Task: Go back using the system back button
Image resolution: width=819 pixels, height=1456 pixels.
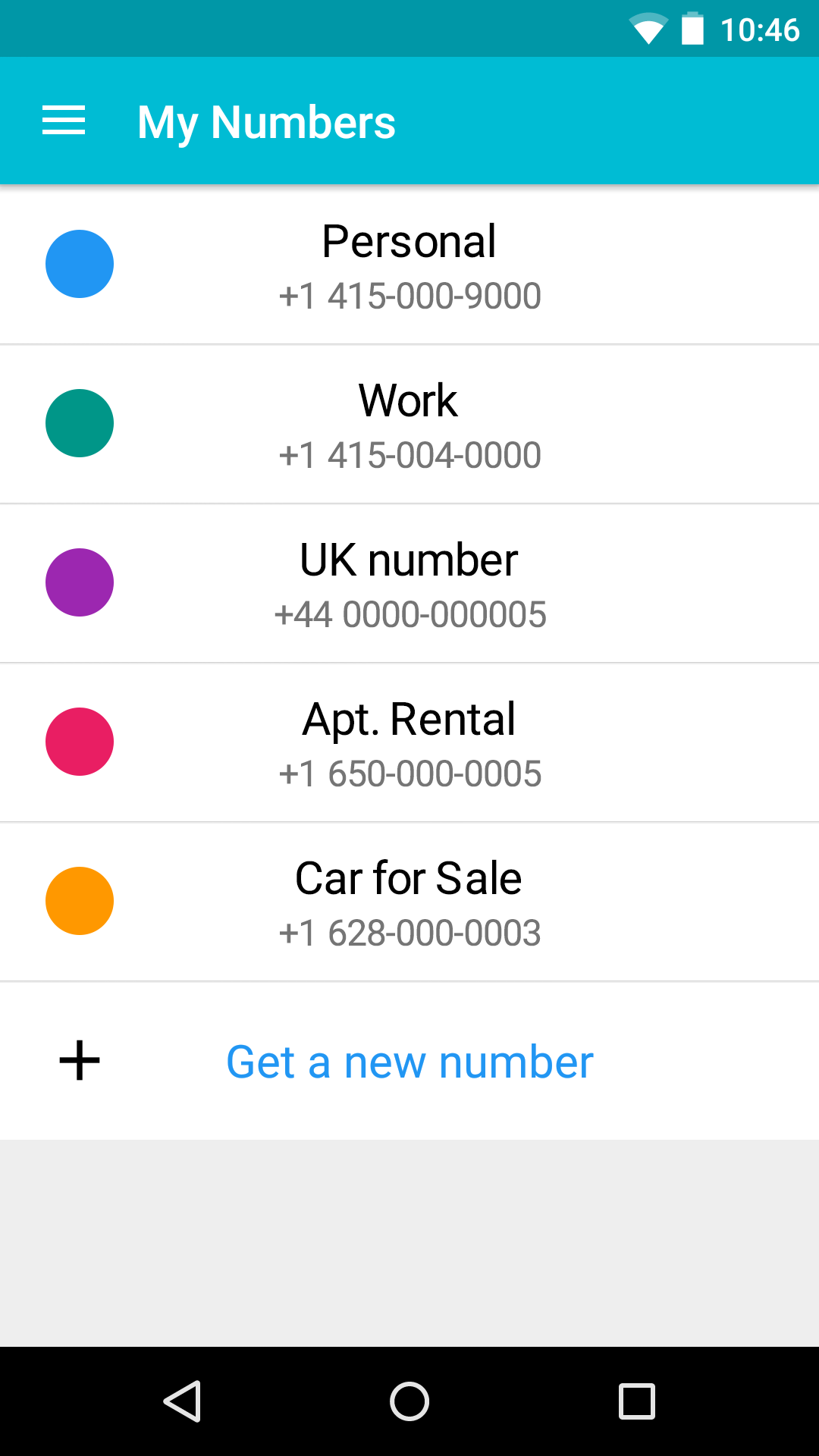Action: point(182,1401)
